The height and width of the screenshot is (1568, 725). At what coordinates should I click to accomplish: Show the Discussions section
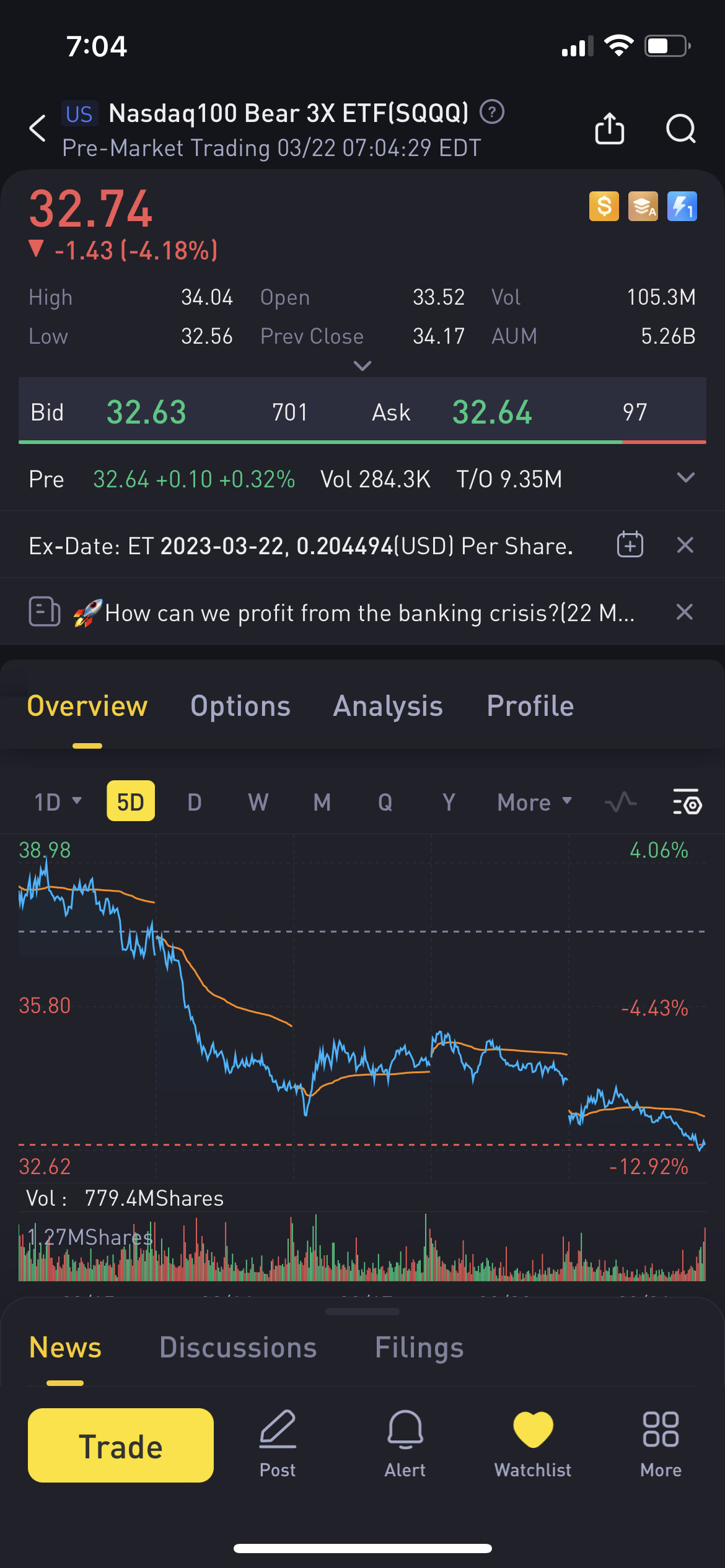238,1348
